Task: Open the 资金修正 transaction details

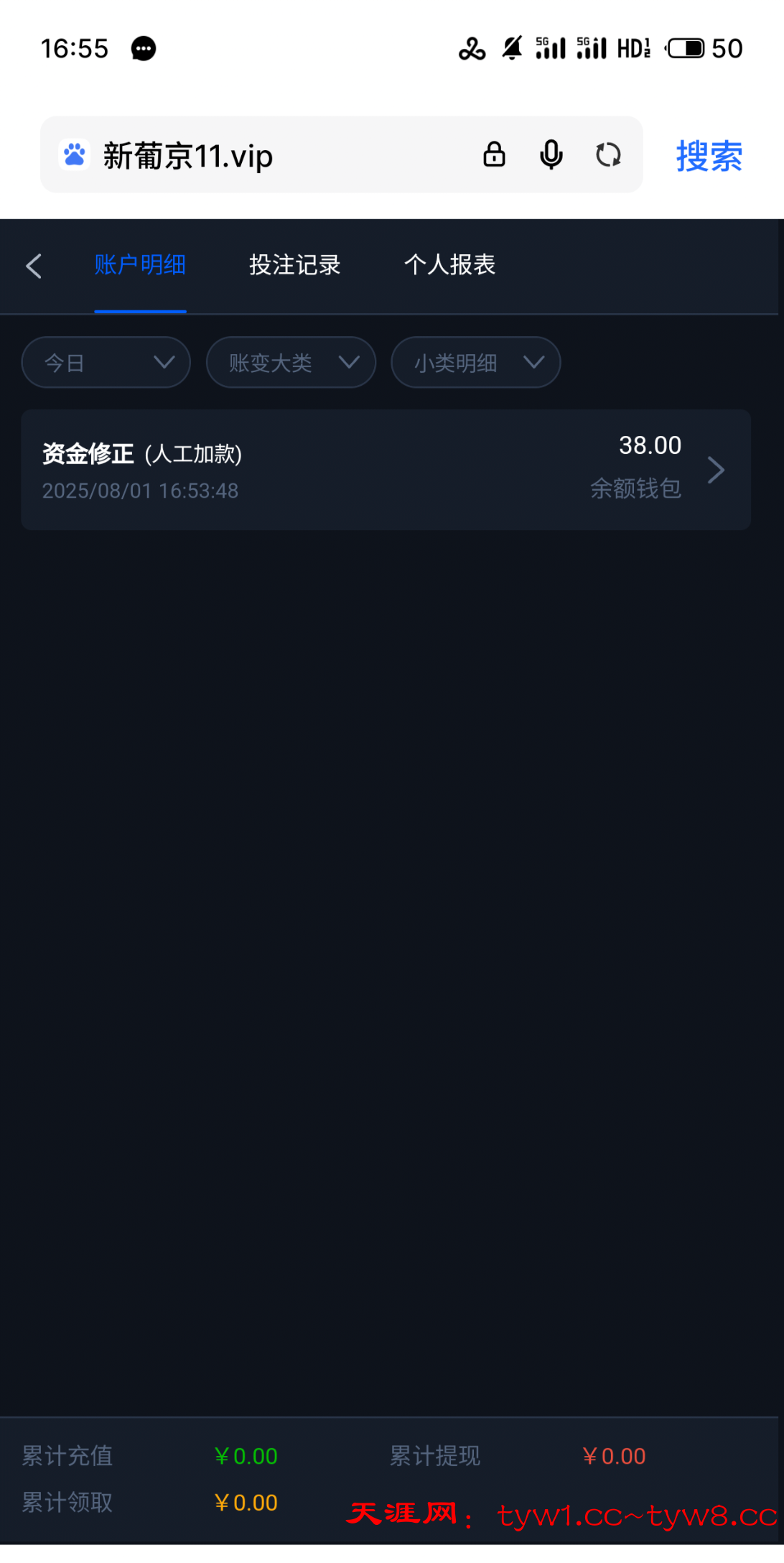Action: pyautogui.click(x=386, y=470)
